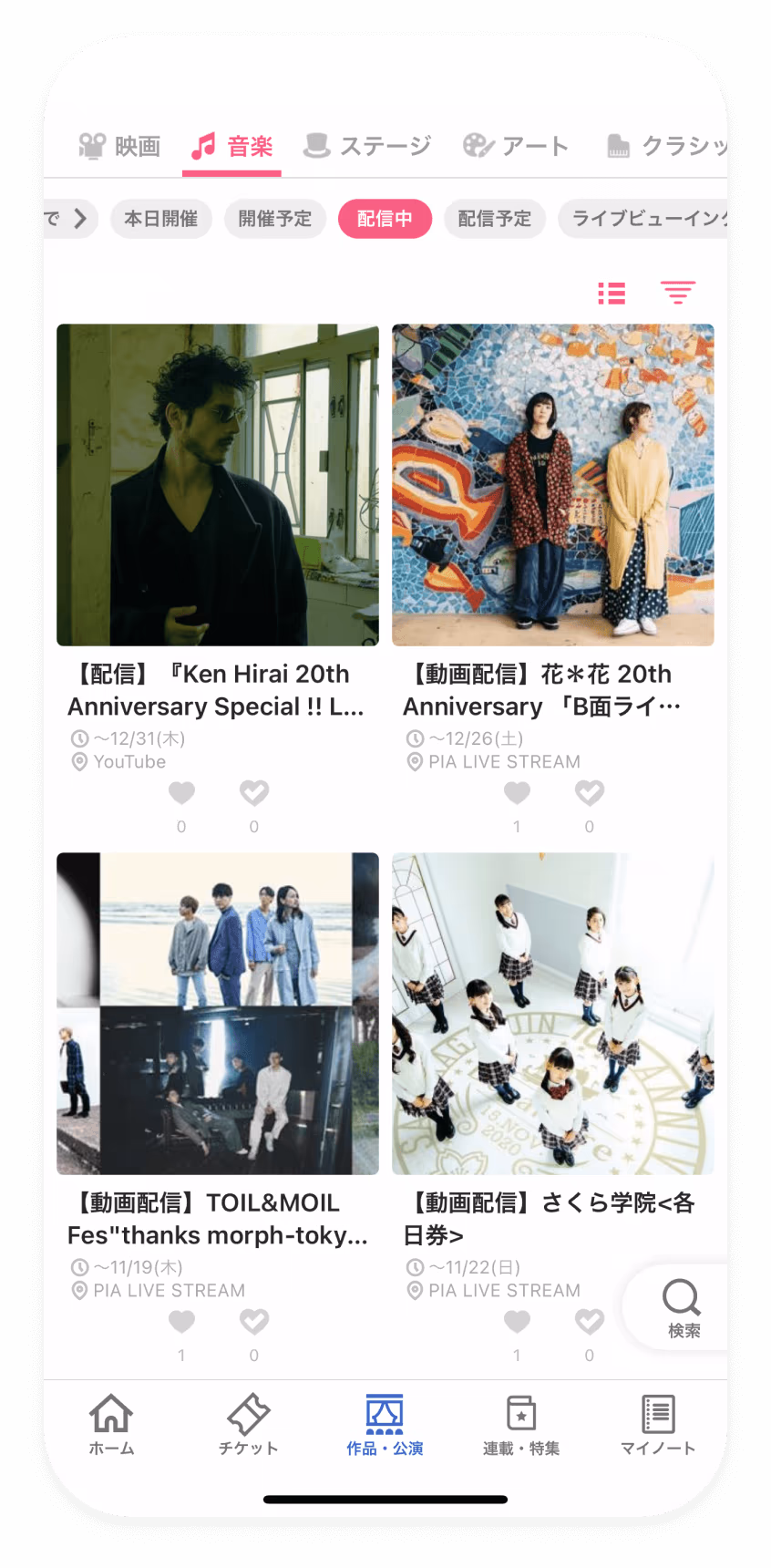Open the アート category tab
The height and width of the screenshot is (1568, 771).
point(516,146)
